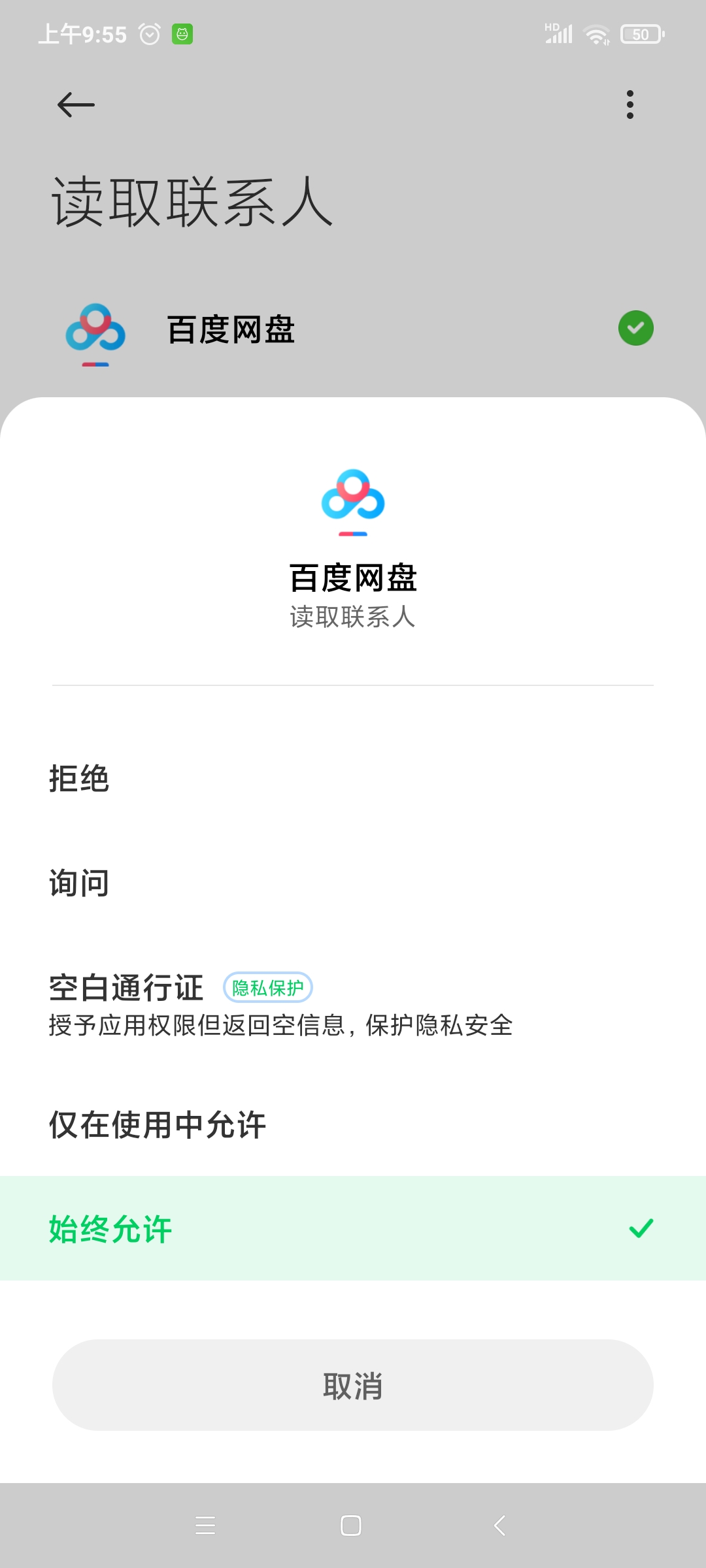Screen dimensions: 706x1568
Task: Choose 仅在使用中允许 option
Action: point(353,1124)
